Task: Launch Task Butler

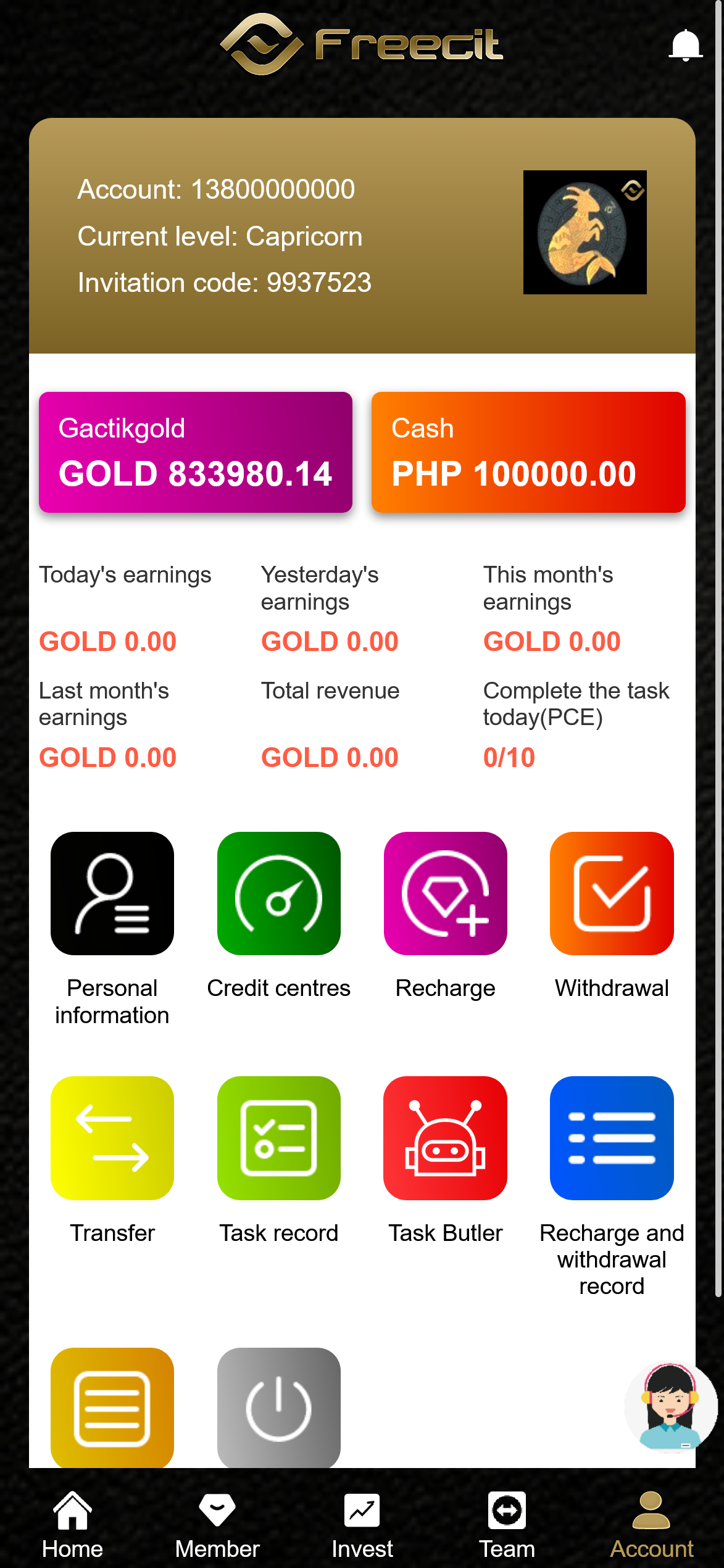Action: [x=445, y=1138]
